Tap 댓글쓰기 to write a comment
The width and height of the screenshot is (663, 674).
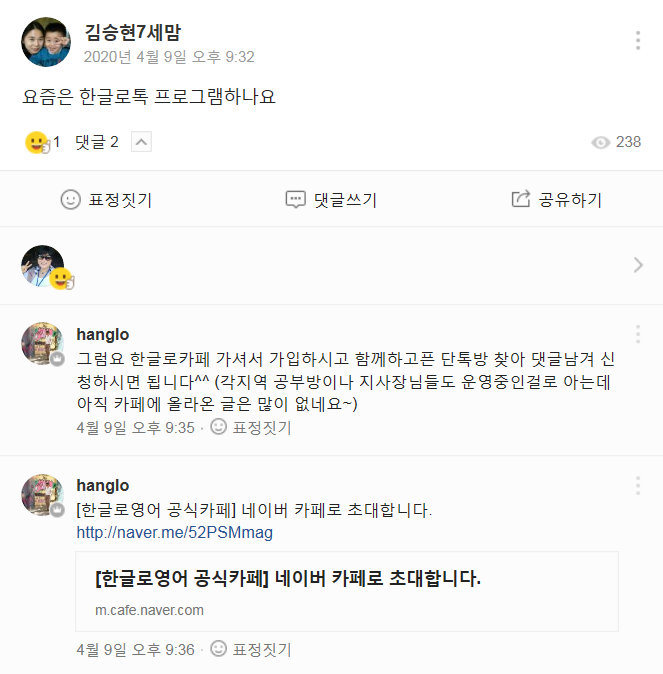[331, 200]
